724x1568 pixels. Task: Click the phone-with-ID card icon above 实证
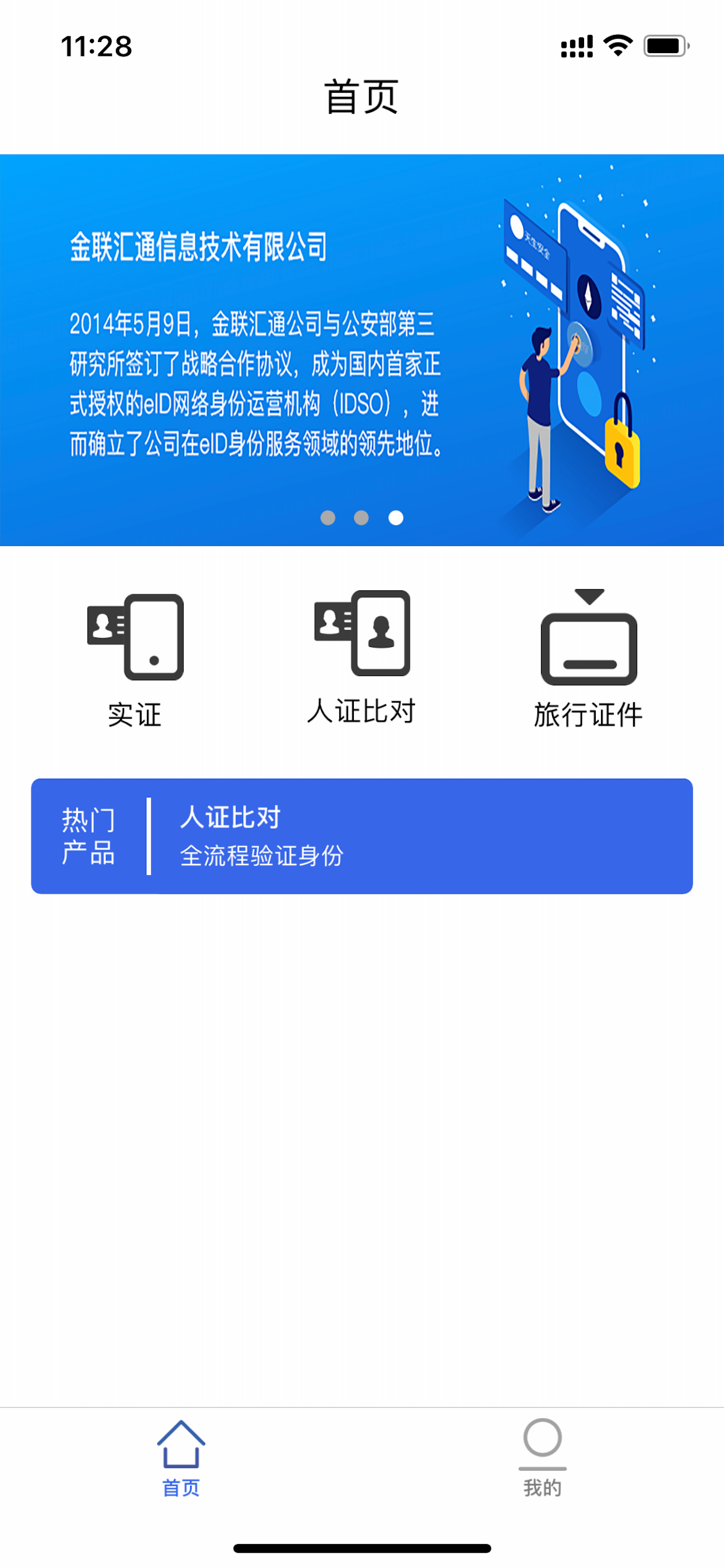point(135,635)
